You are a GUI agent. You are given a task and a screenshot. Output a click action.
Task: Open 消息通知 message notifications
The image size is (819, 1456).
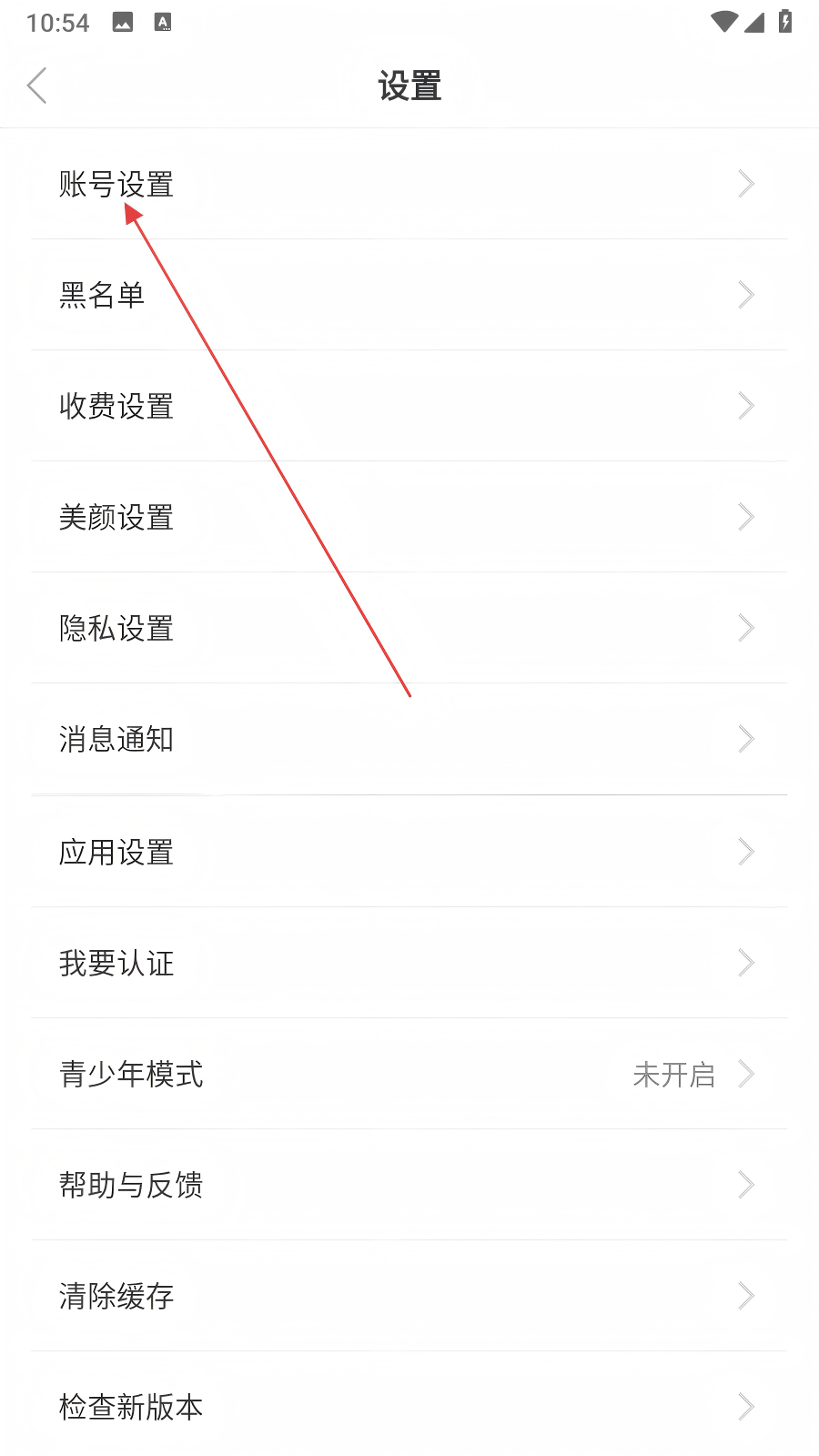click(409, 739)
